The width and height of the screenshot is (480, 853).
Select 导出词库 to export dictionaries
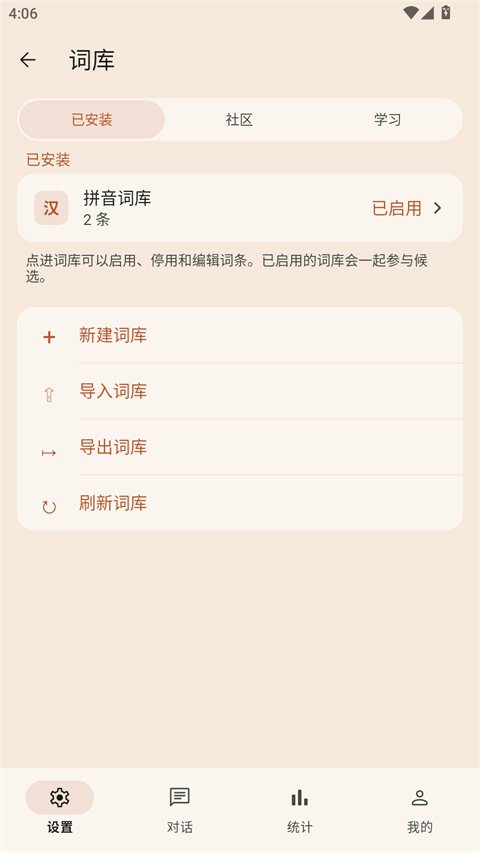tap(240, 447)
